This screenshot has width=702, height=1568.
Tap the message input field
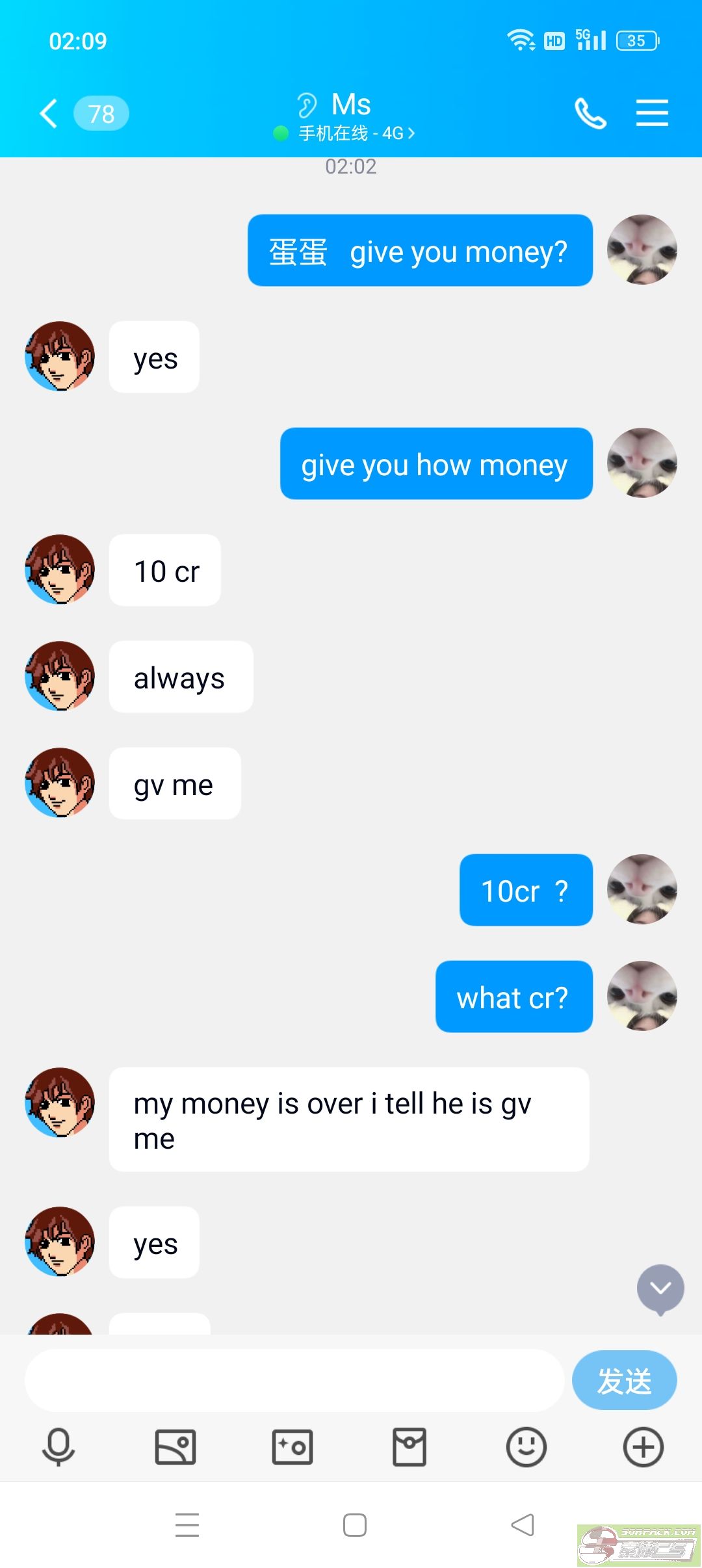pos(294,1381)
